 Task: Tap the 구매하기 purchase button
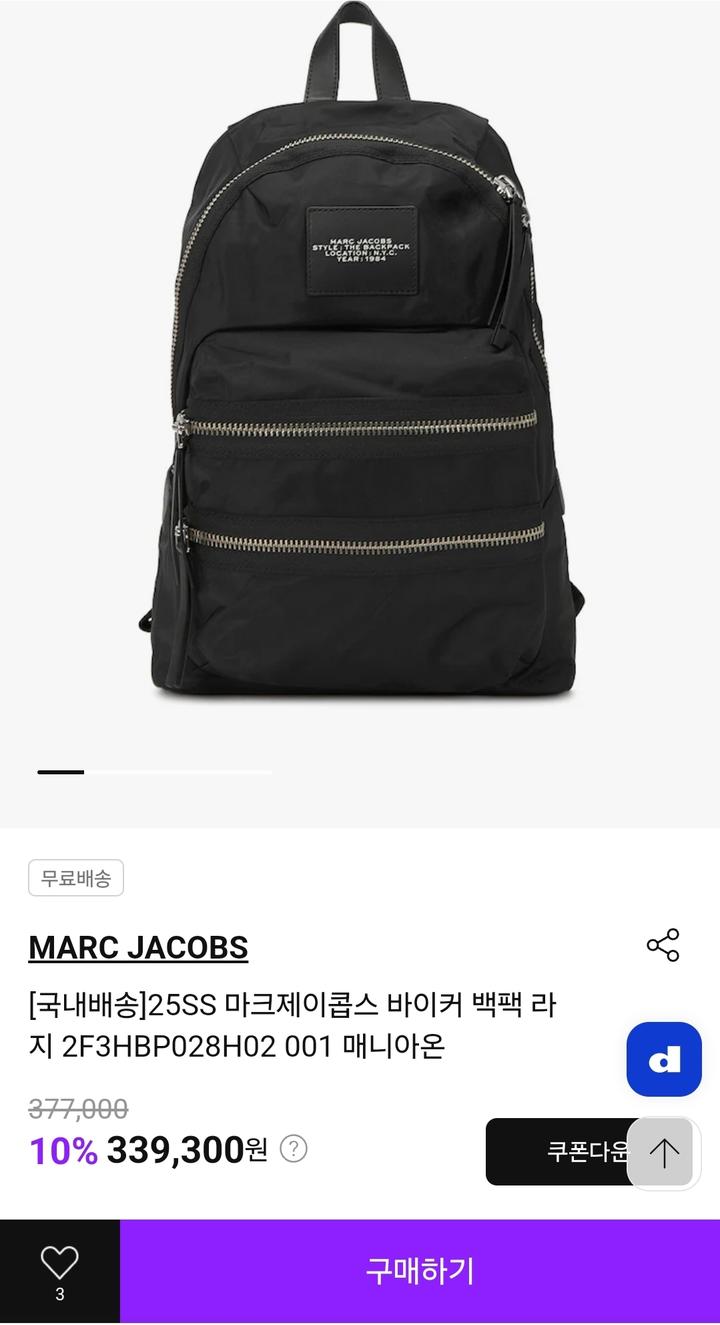(420, 1271)
